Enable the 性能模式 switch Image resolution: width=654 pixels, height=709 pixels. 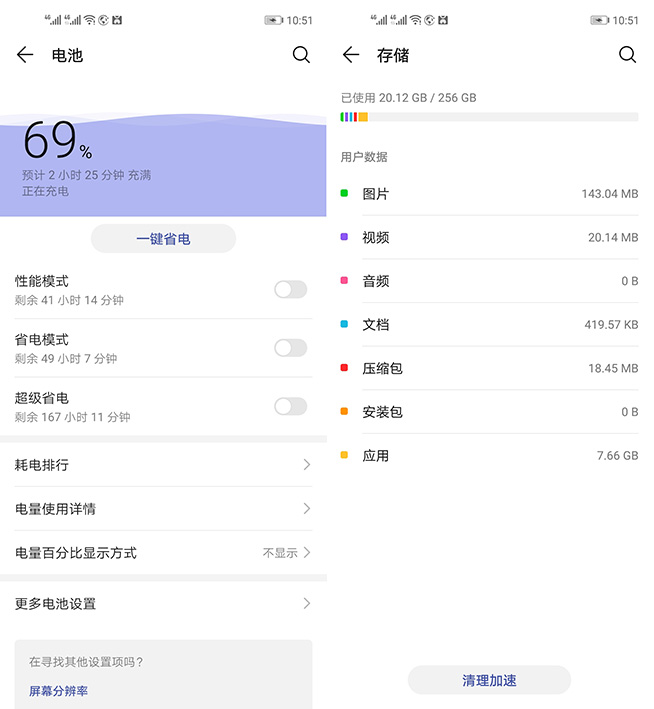pyautogui.click(x=290, y=290)
